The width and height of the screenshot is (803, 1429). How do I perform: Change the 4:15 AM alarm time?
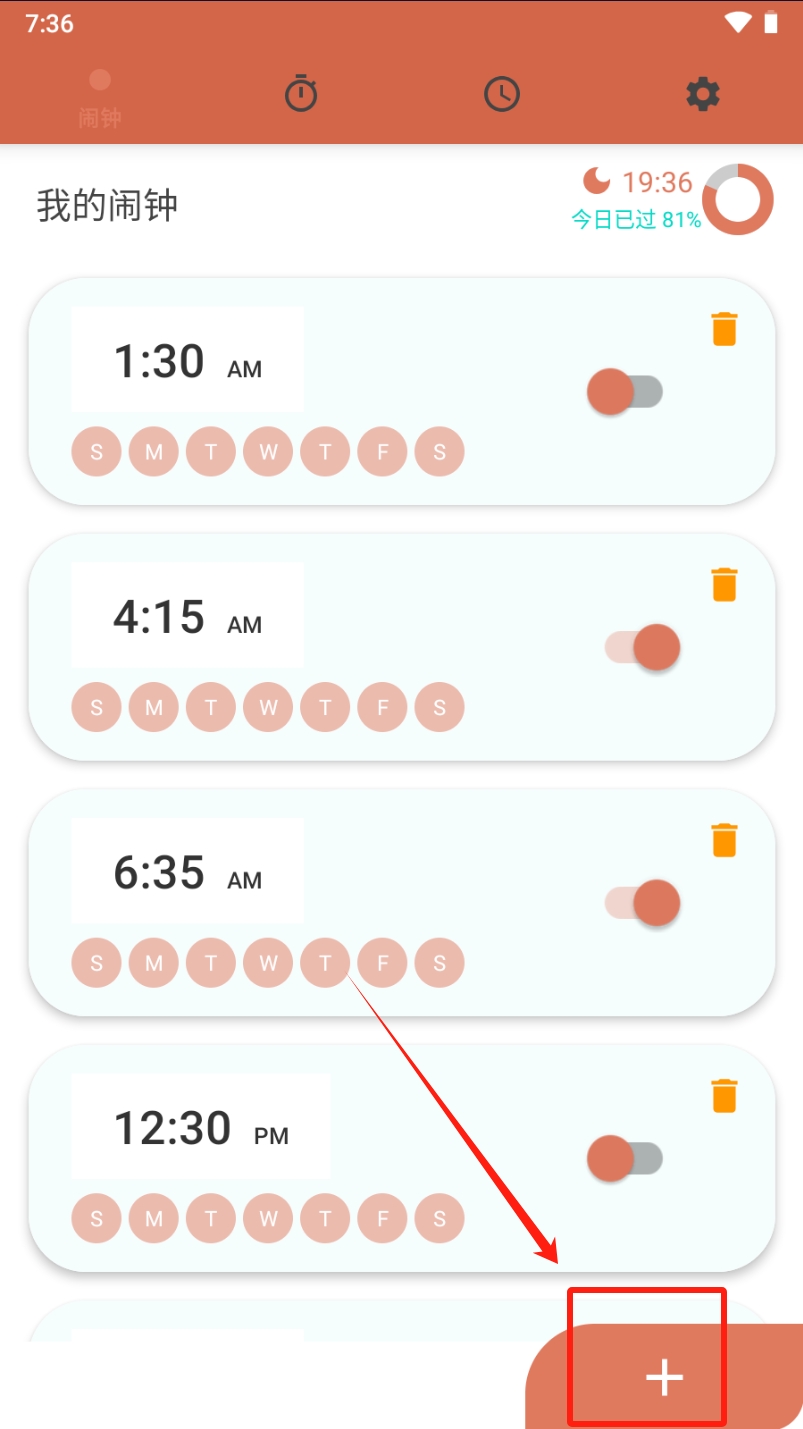pos(188,616)
